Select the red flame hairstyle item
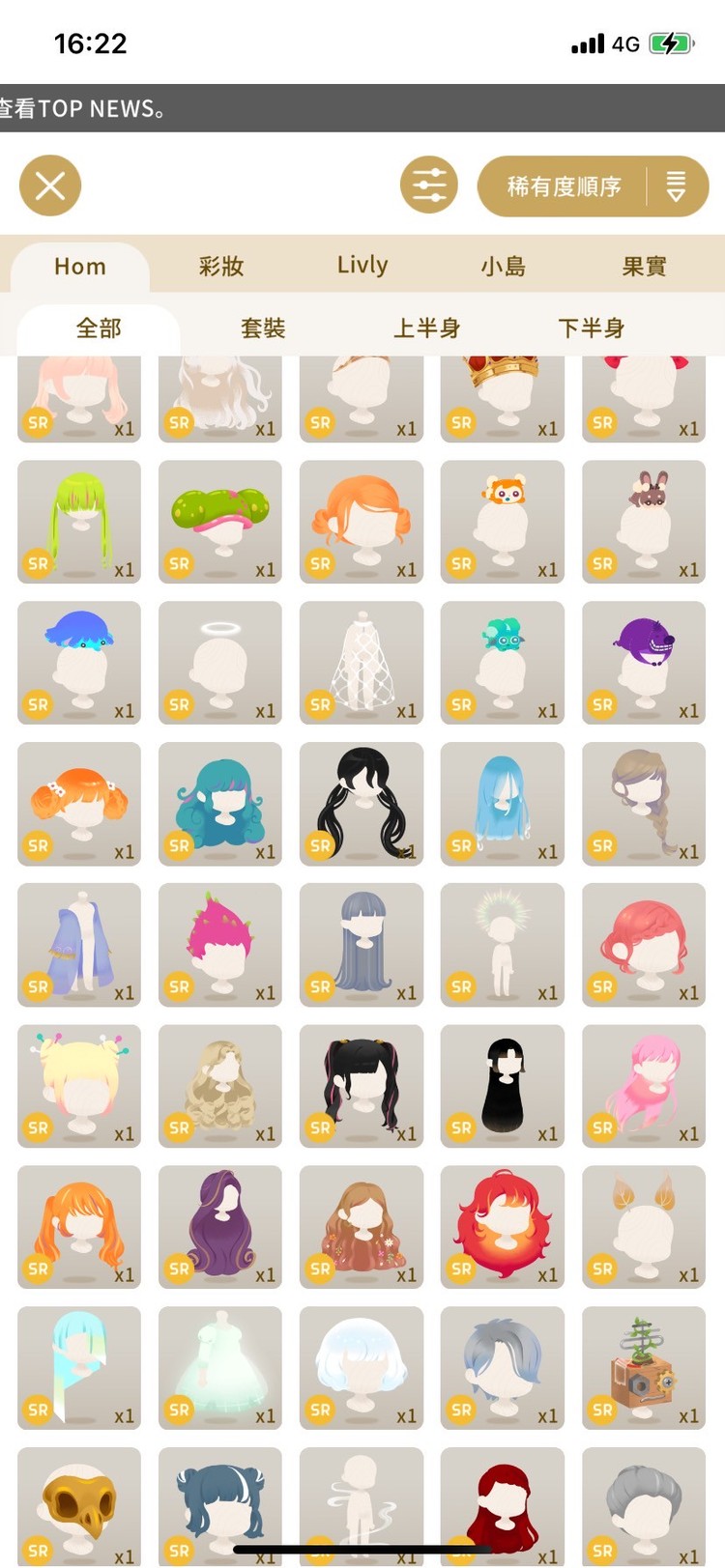Image resolution: width=725 pixels, height=1568 pixels. [x=503, y=1227]
